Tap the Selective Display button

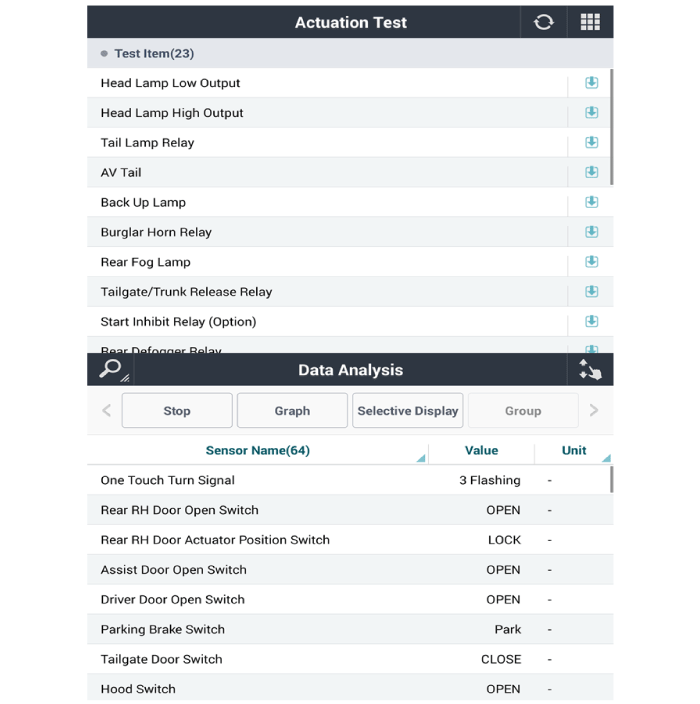[407, 411]
